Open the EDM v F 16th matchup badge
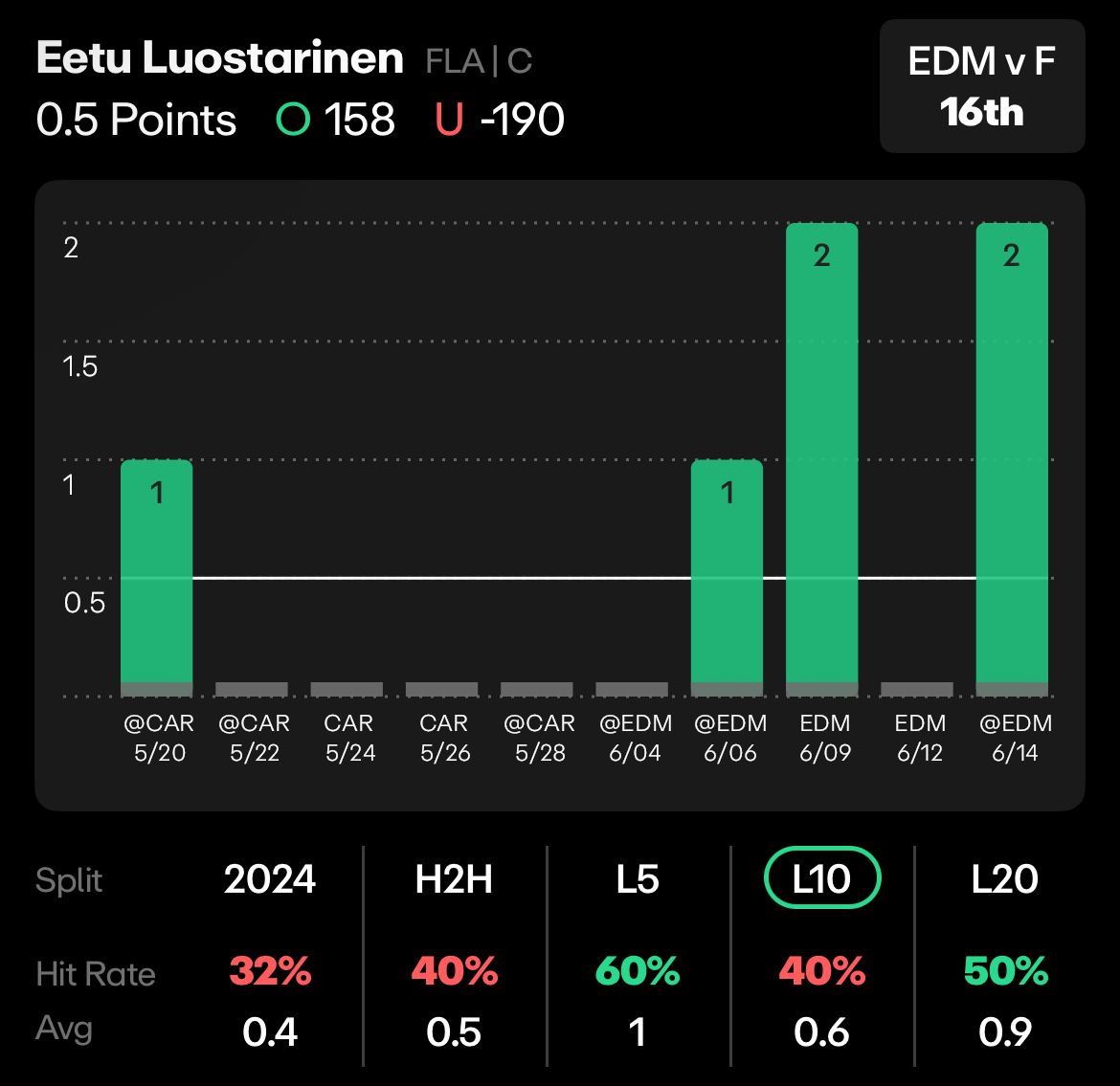1120x1086 pixels. coord(981,86)
